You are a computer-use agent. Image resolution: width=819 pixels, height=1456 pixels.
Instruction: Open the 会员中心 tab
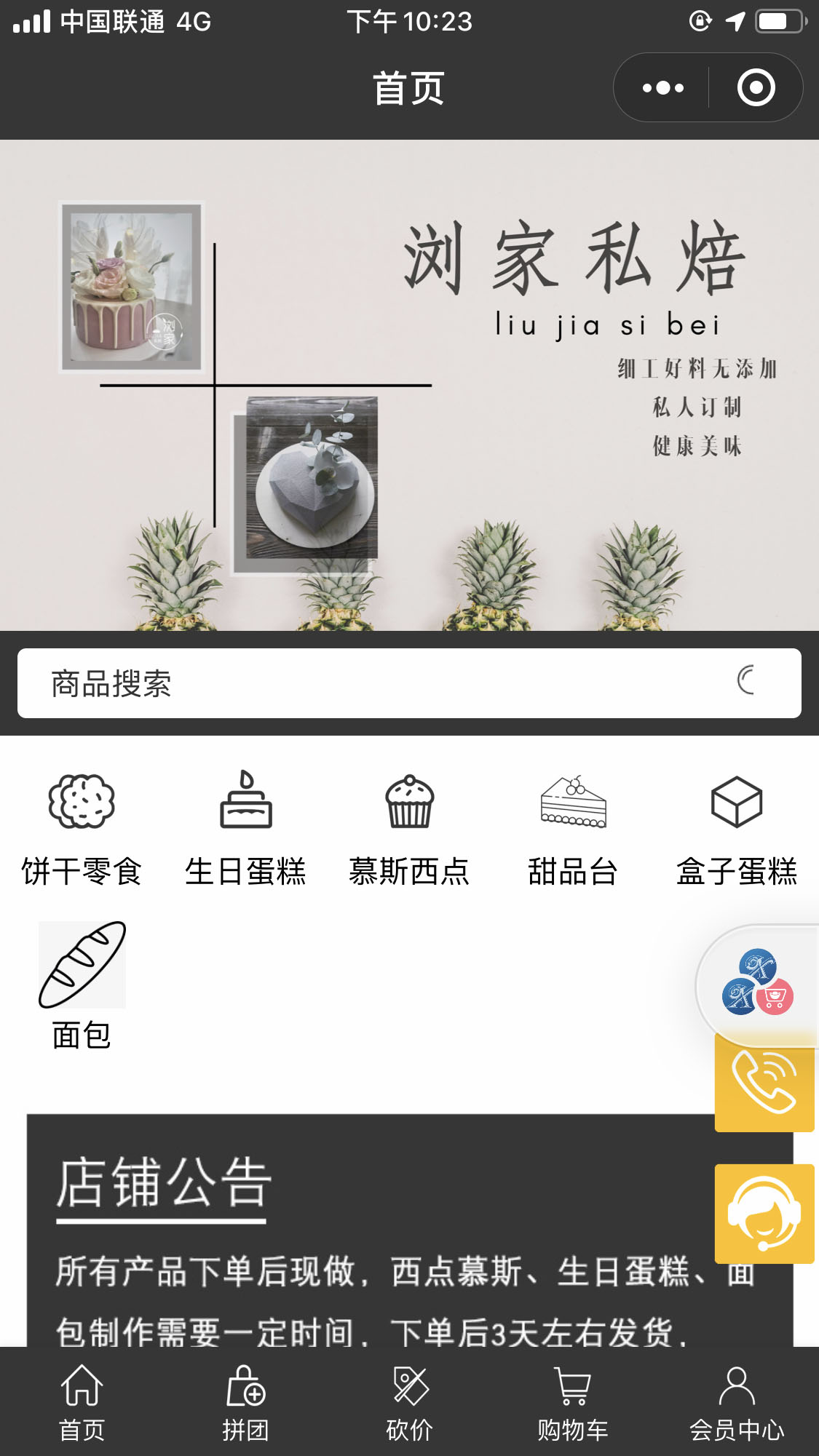(737, 1401)
